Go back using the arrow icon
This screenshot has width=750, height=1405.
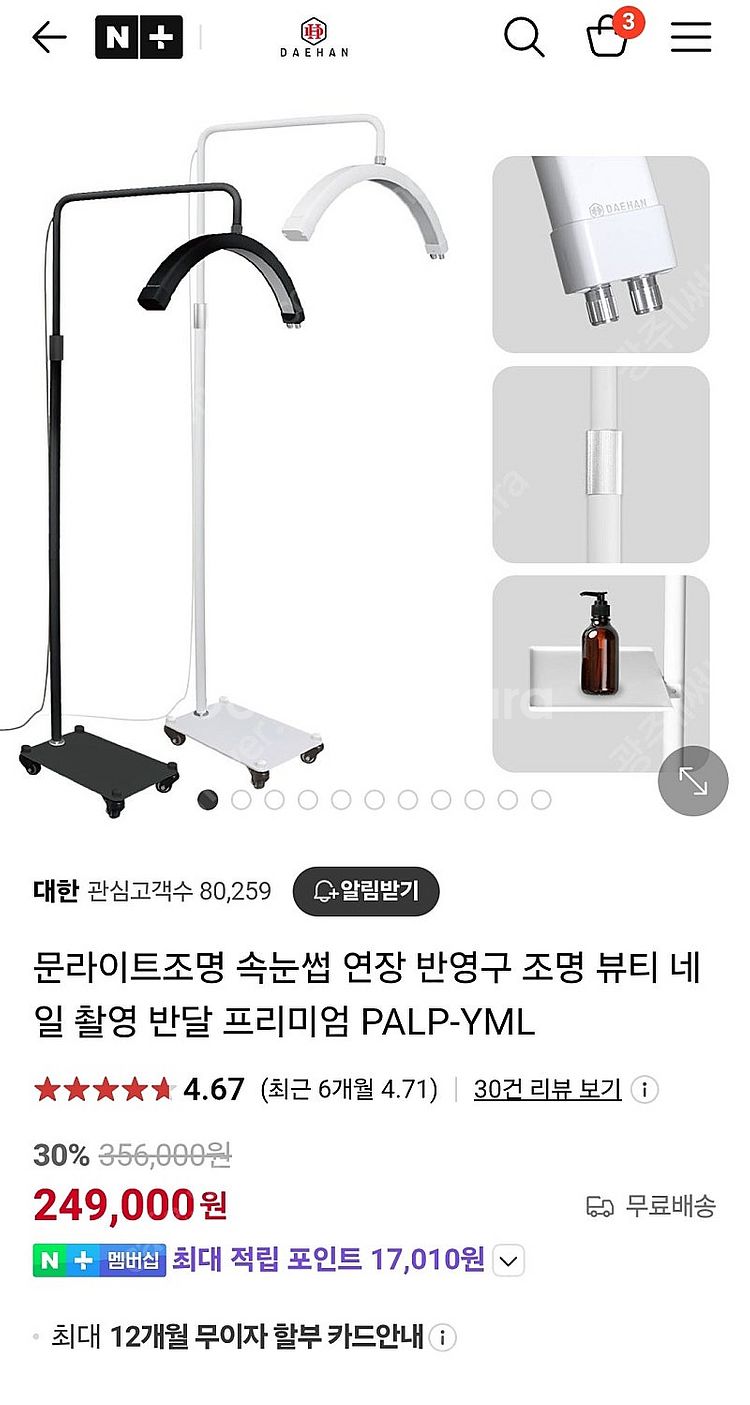[x=49, y=38]
